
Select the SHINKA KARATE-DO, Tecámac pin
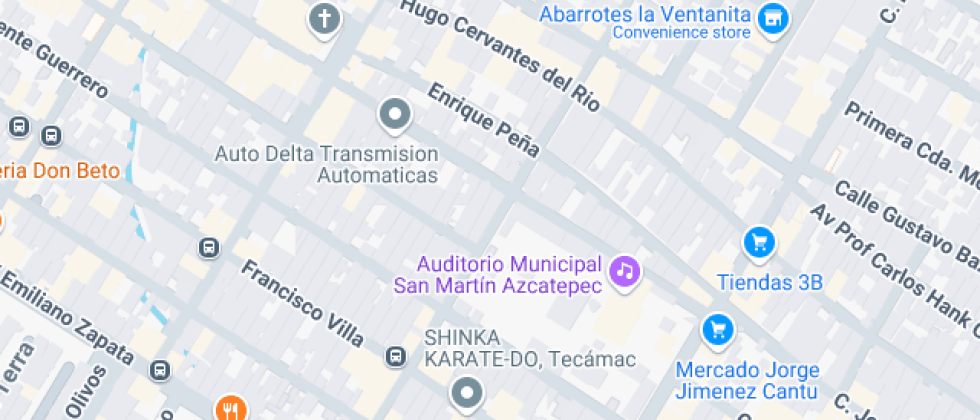(x=466, y=392)
